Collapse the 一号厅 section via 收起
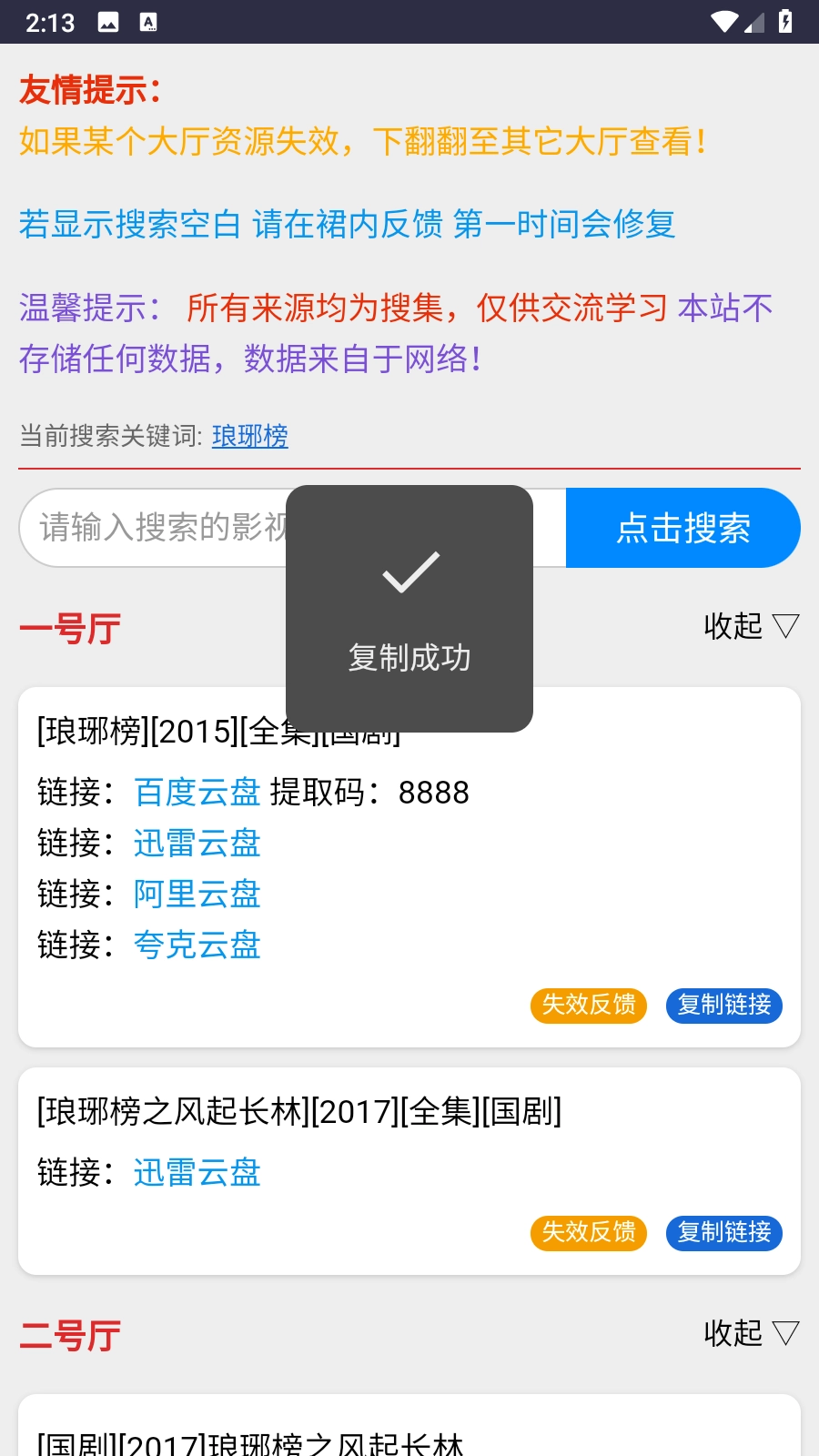This screenshot has width=819, height=1456. point(733,626)
